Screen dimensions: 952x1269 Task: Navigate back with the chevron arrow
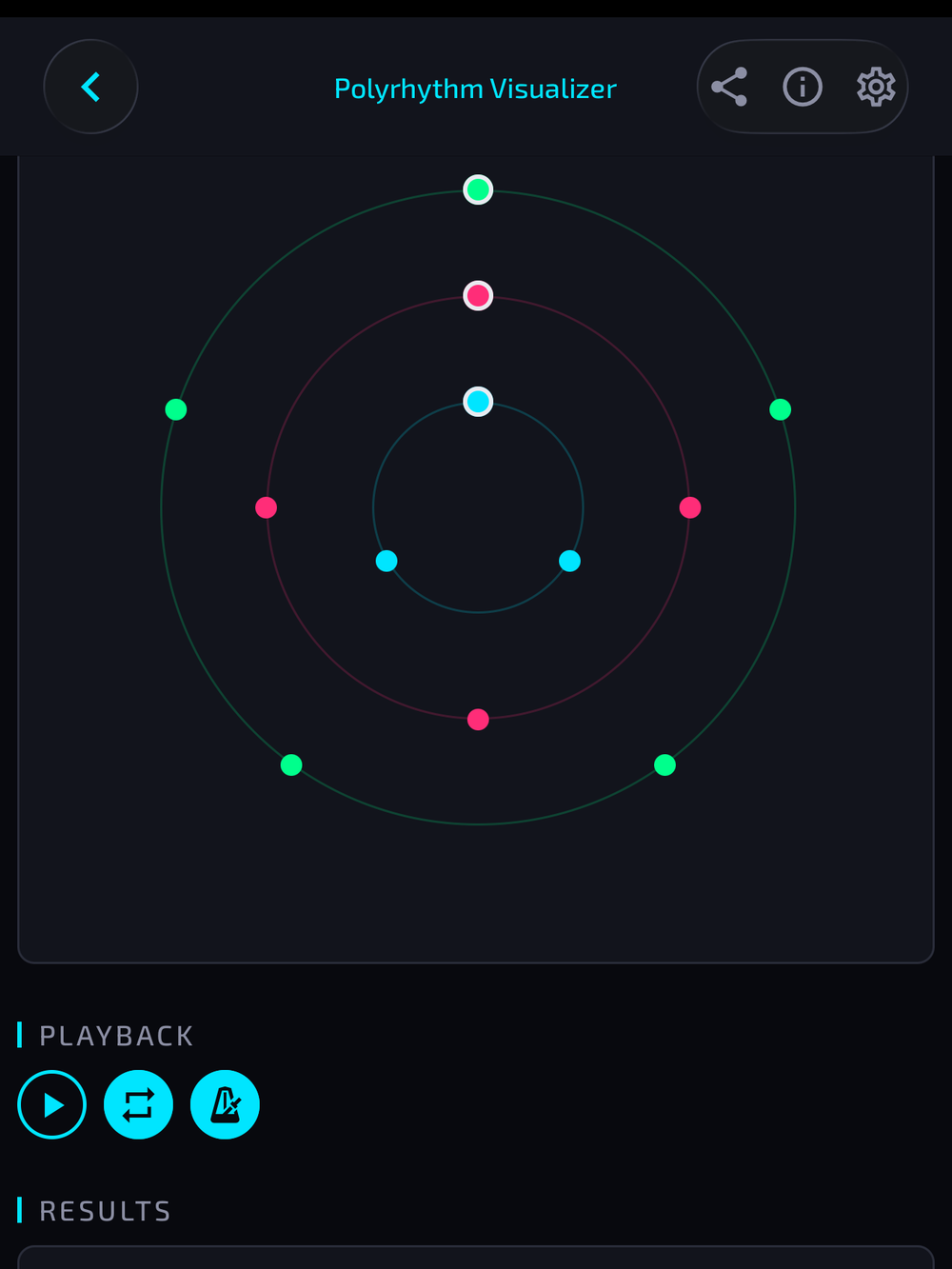[x=90, y=87]
